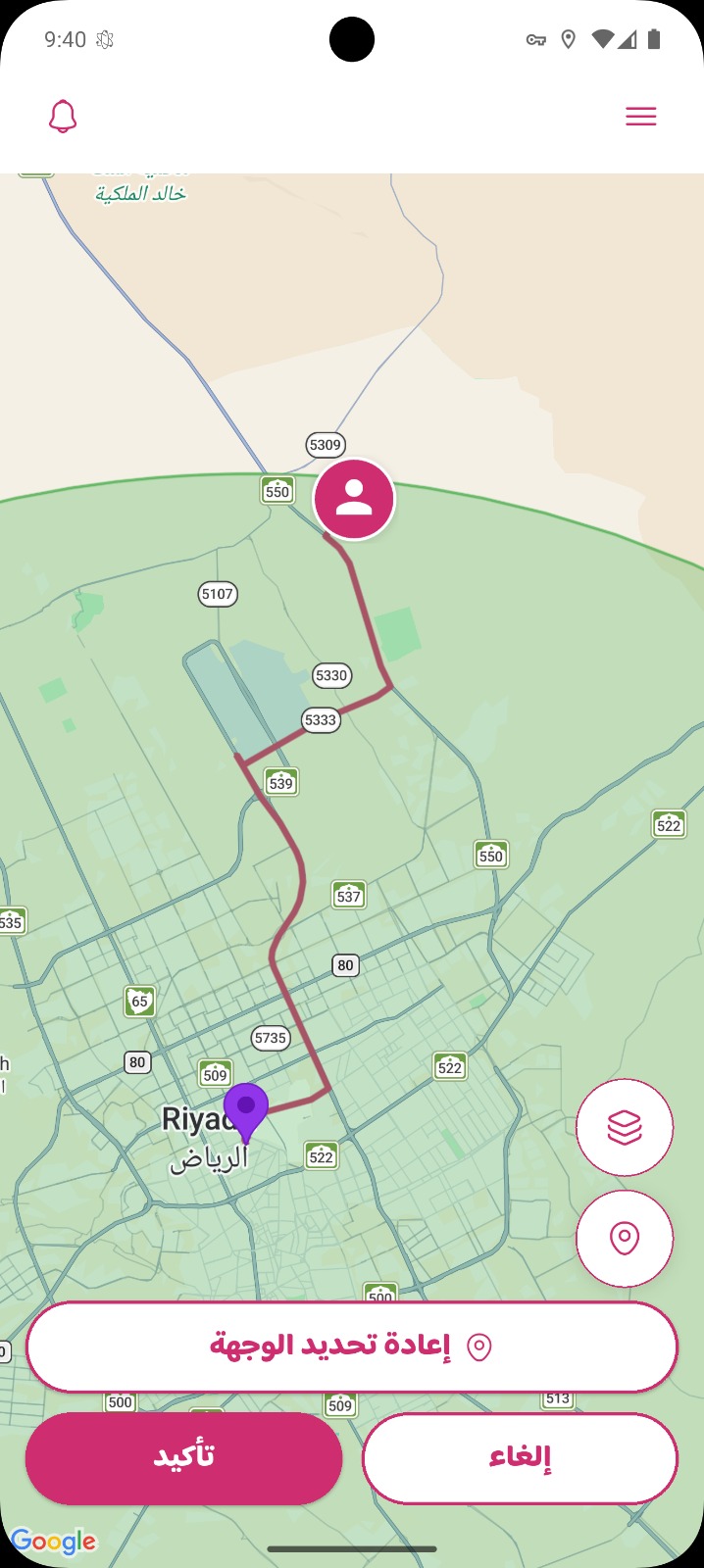Tap the round location pin button
The height and width of the screenshot is (1568, 704).
point(625,1239)
